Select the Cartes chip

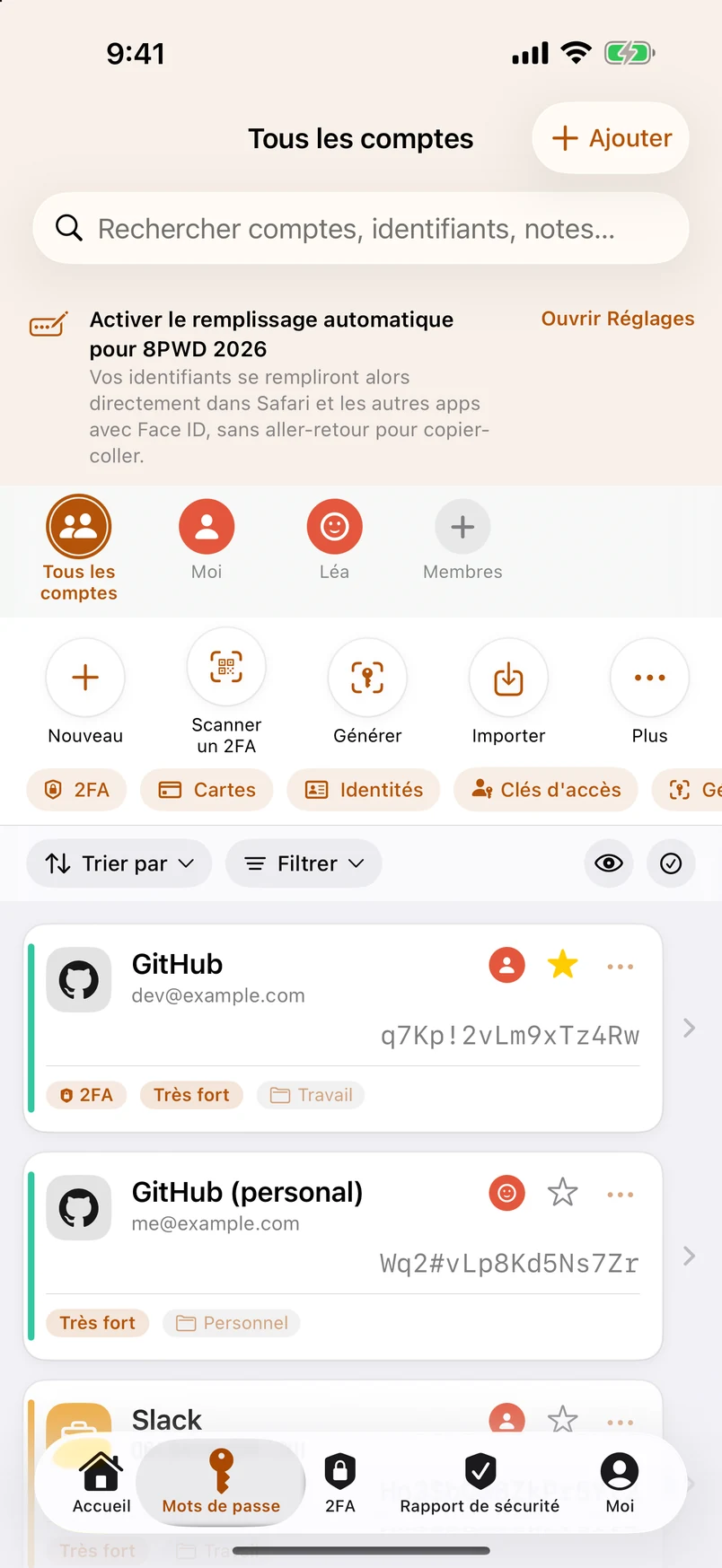click(207, 790)
